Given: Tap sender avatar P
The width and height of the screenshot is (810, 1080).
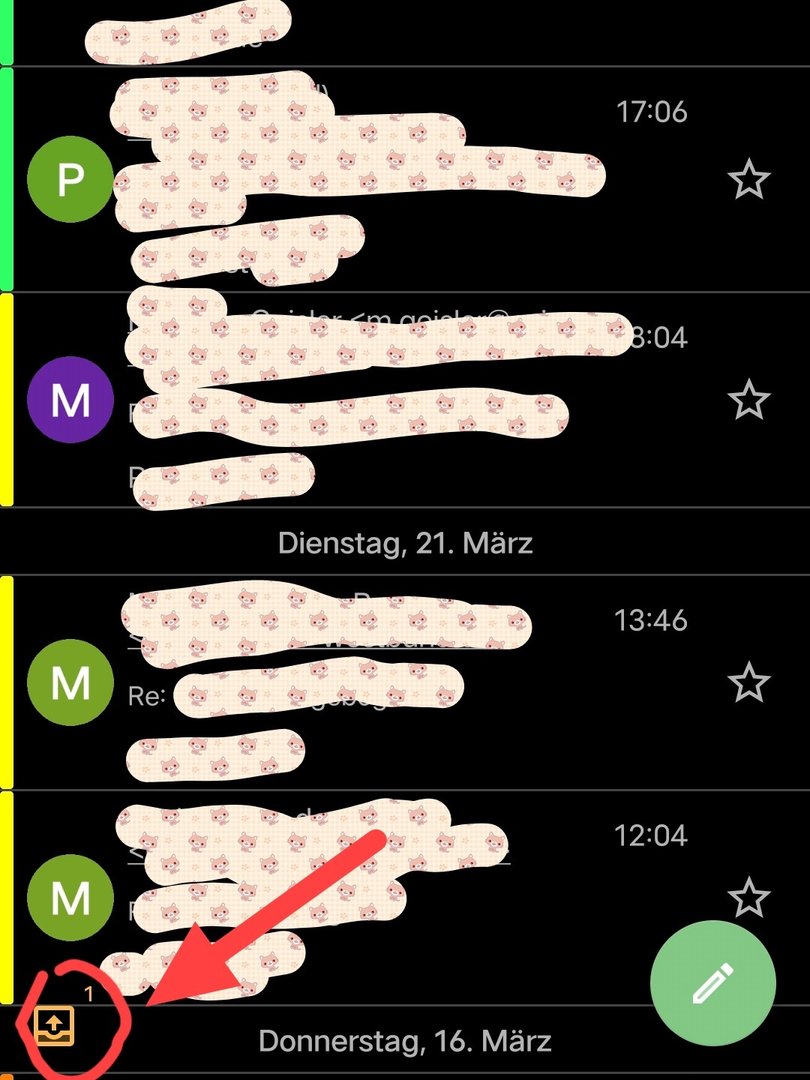Looking at the screenshot, I should (70, 180).
